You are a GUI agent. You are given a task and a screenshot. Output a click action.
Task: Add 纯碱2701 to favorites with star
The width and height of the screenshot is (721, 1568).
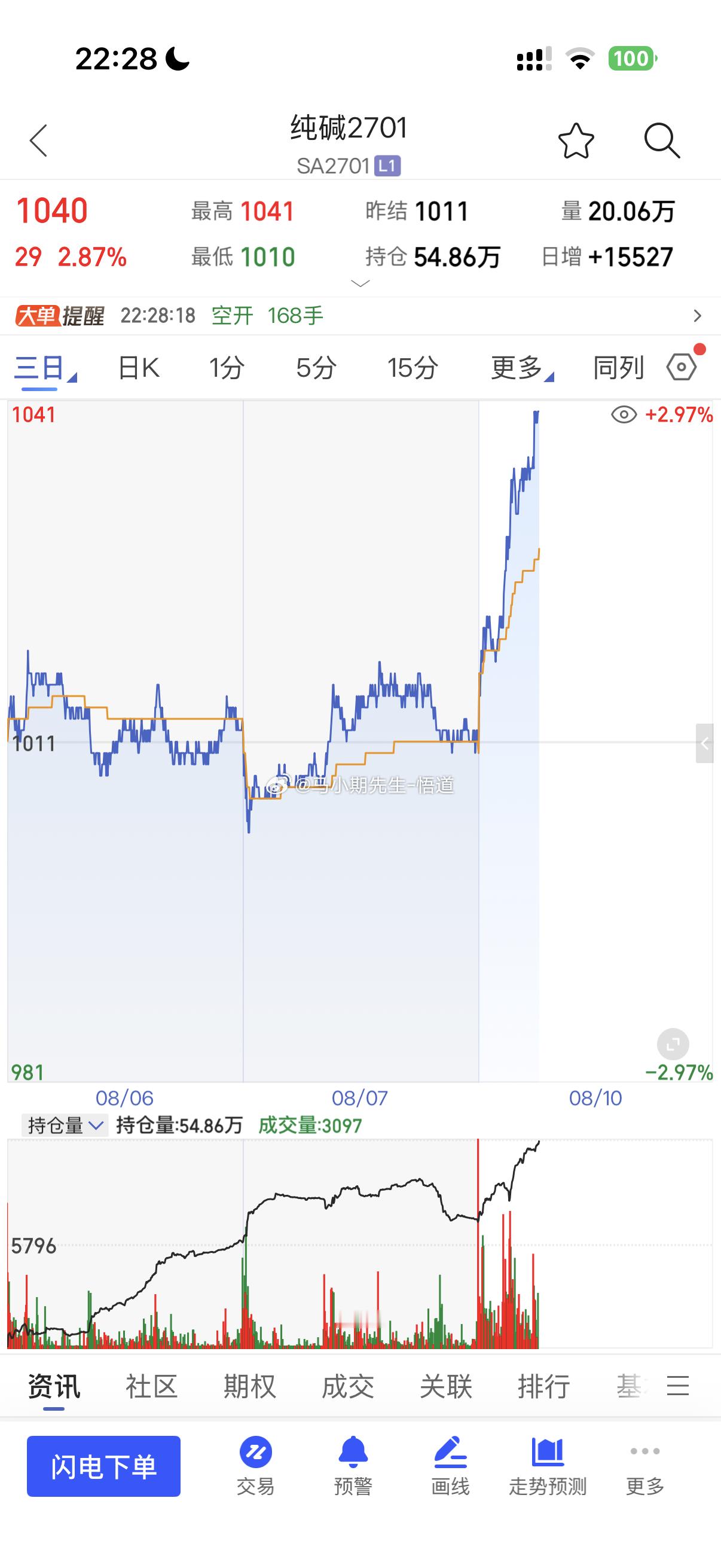[576, 141]
